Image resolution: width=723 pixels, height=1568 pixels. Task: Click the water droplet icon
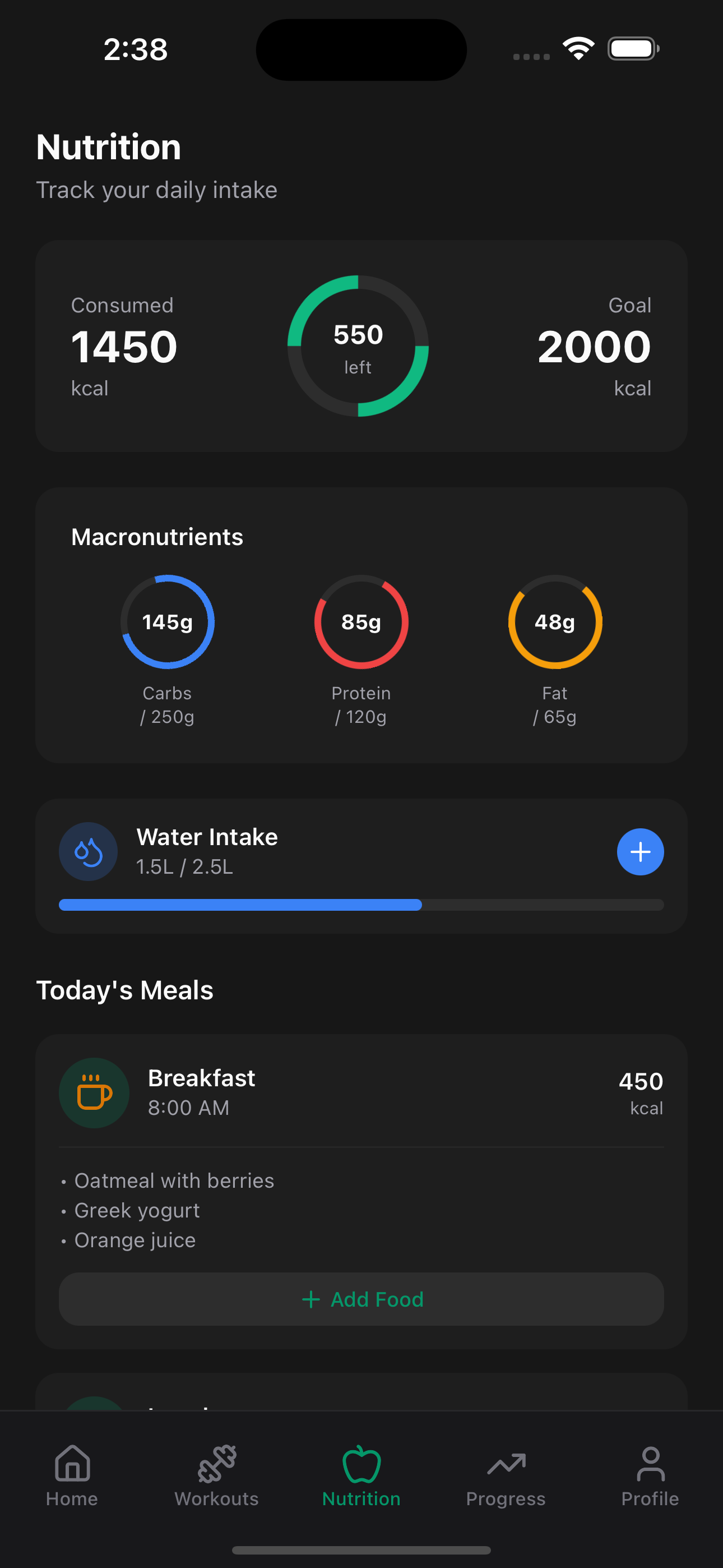[88, 851]
